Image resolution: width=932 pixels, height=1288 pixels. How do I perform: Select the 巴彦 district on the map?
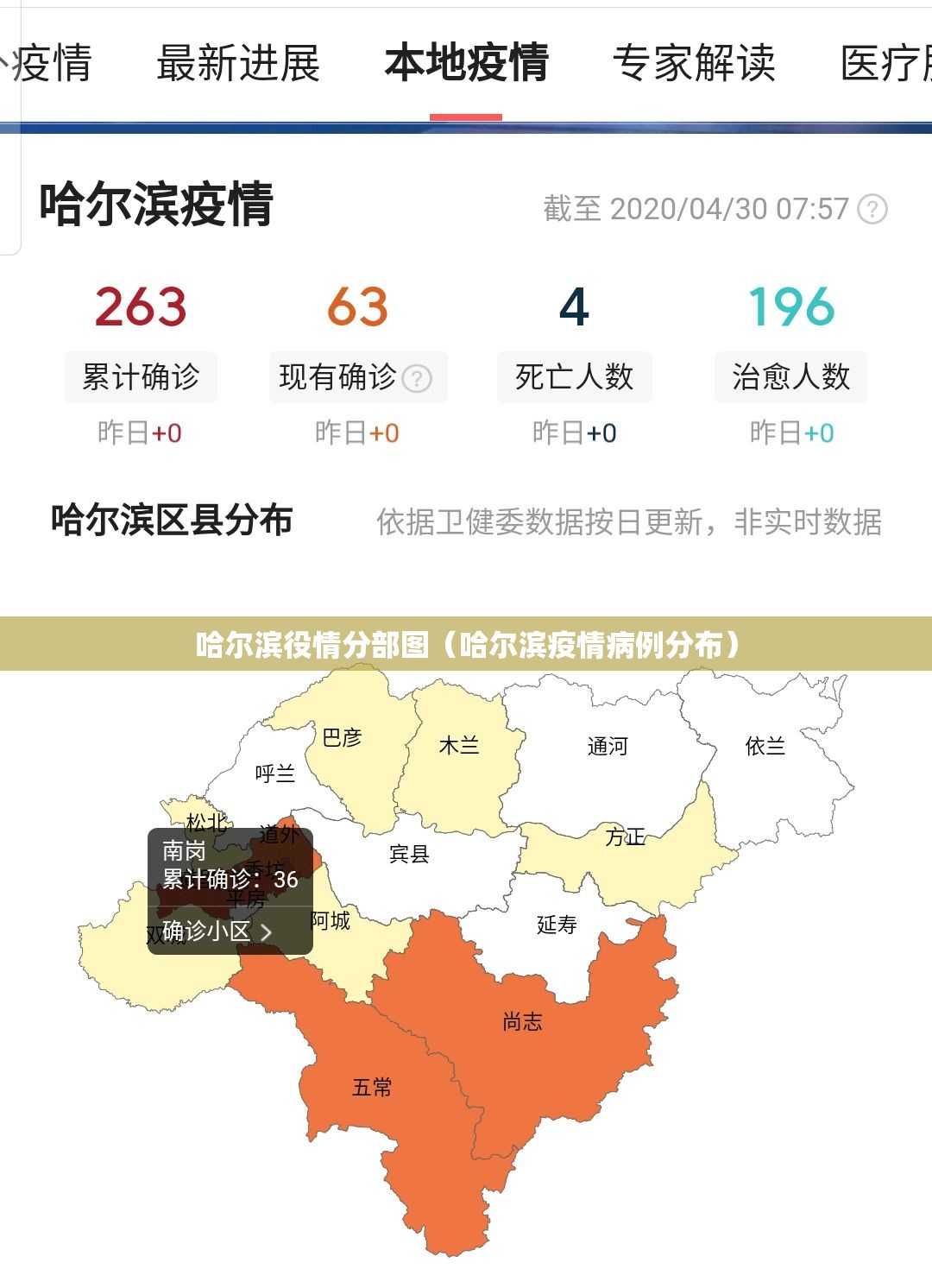click(x=343, y=738)
